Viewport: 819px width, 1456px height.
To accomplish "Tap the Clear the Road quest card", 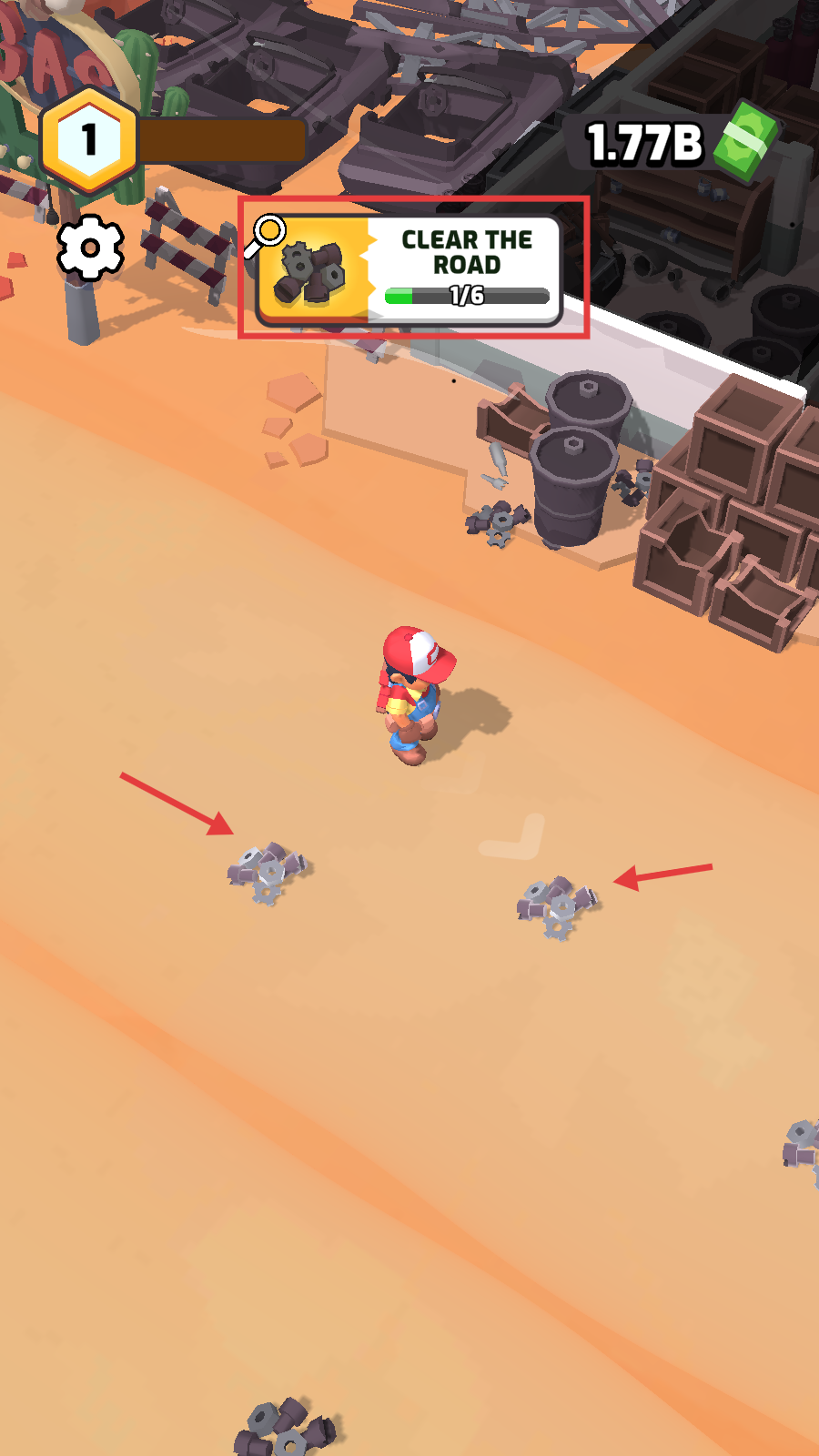I will 409,270.
